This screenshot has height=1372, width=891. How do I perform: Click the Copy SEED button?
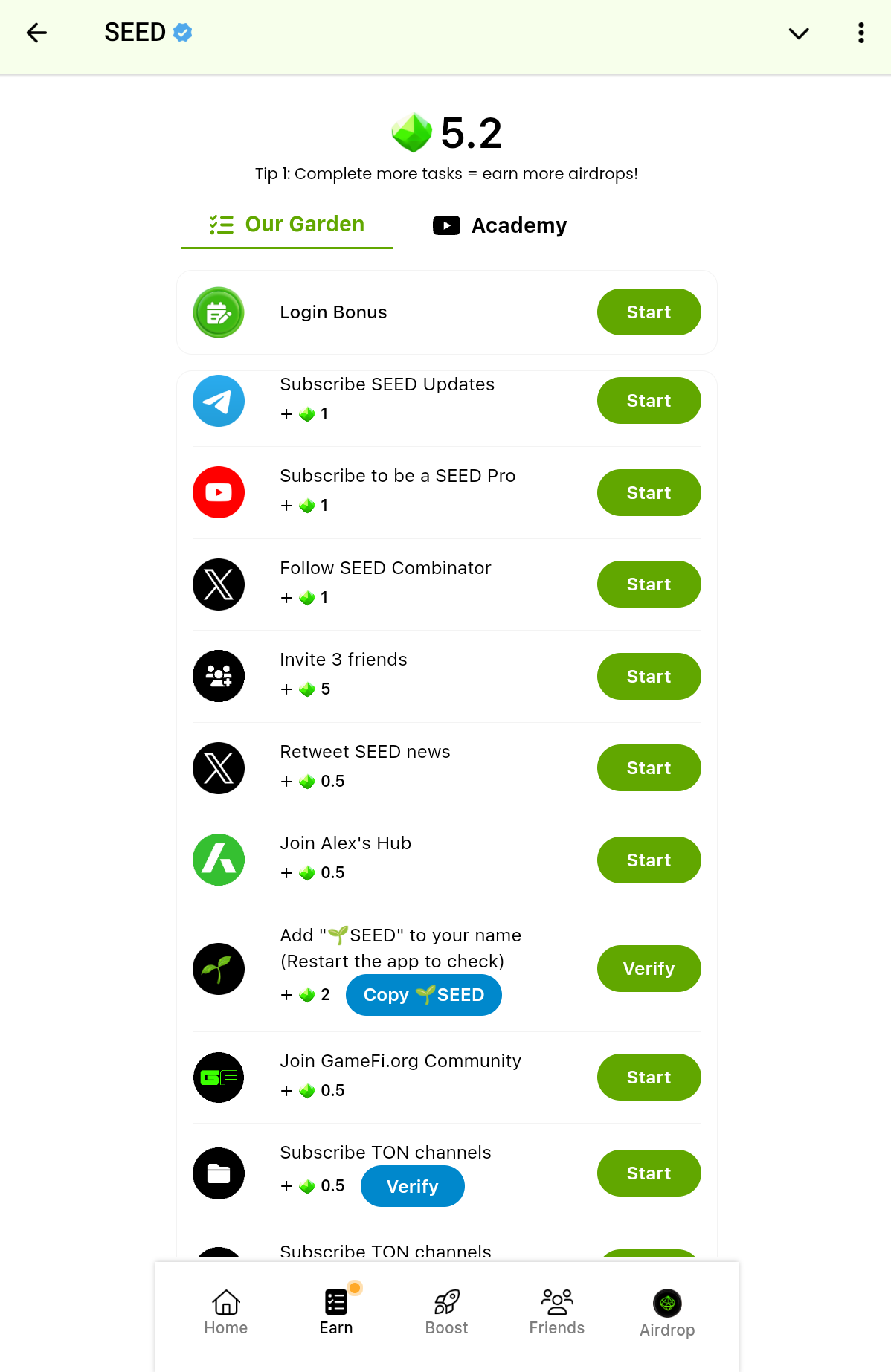pyautogui.click(x=423, y=995)
